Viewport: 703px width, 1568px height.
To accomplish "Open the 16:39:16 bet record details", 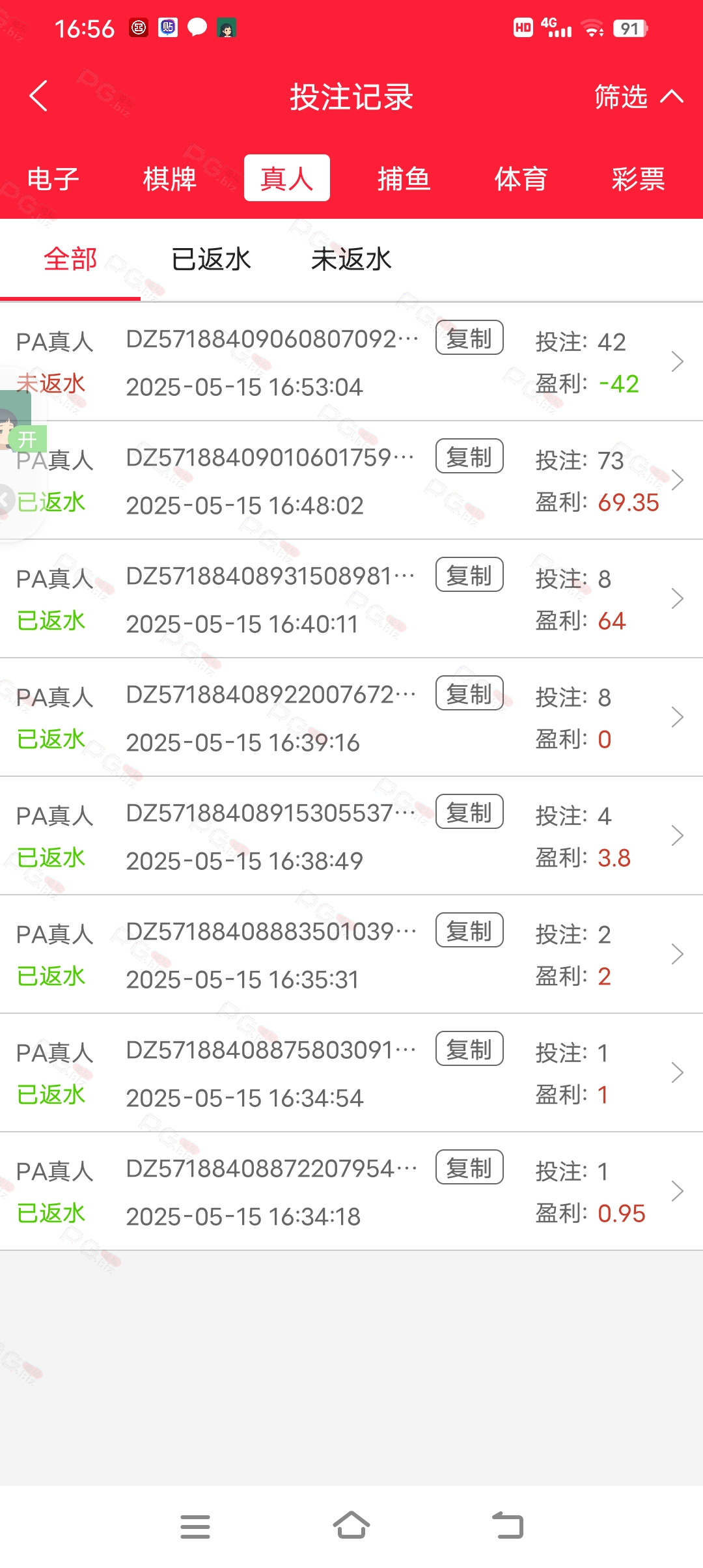I will (351, 718).
